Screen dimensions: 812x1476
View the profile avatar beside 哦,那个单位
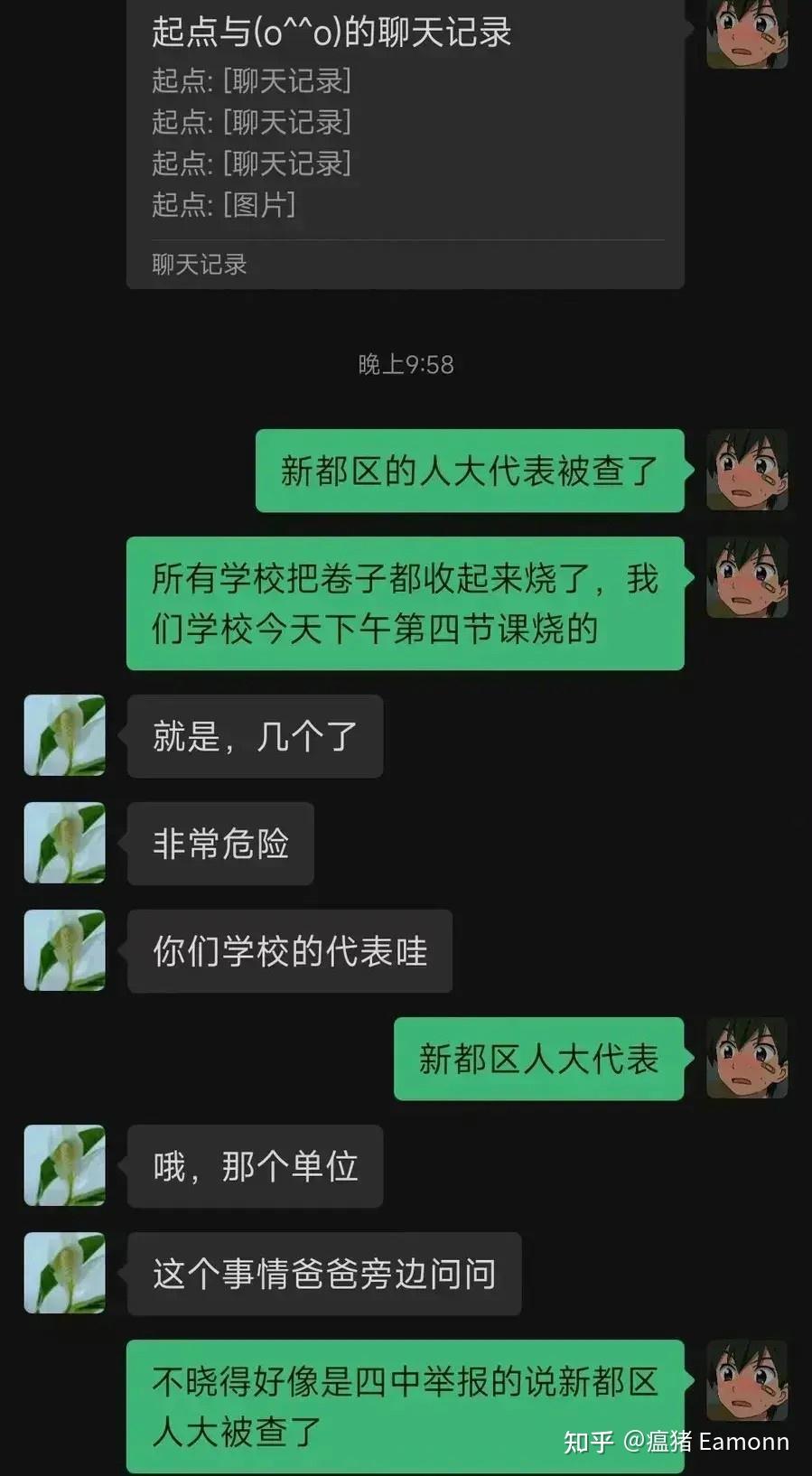[64, 1165]
